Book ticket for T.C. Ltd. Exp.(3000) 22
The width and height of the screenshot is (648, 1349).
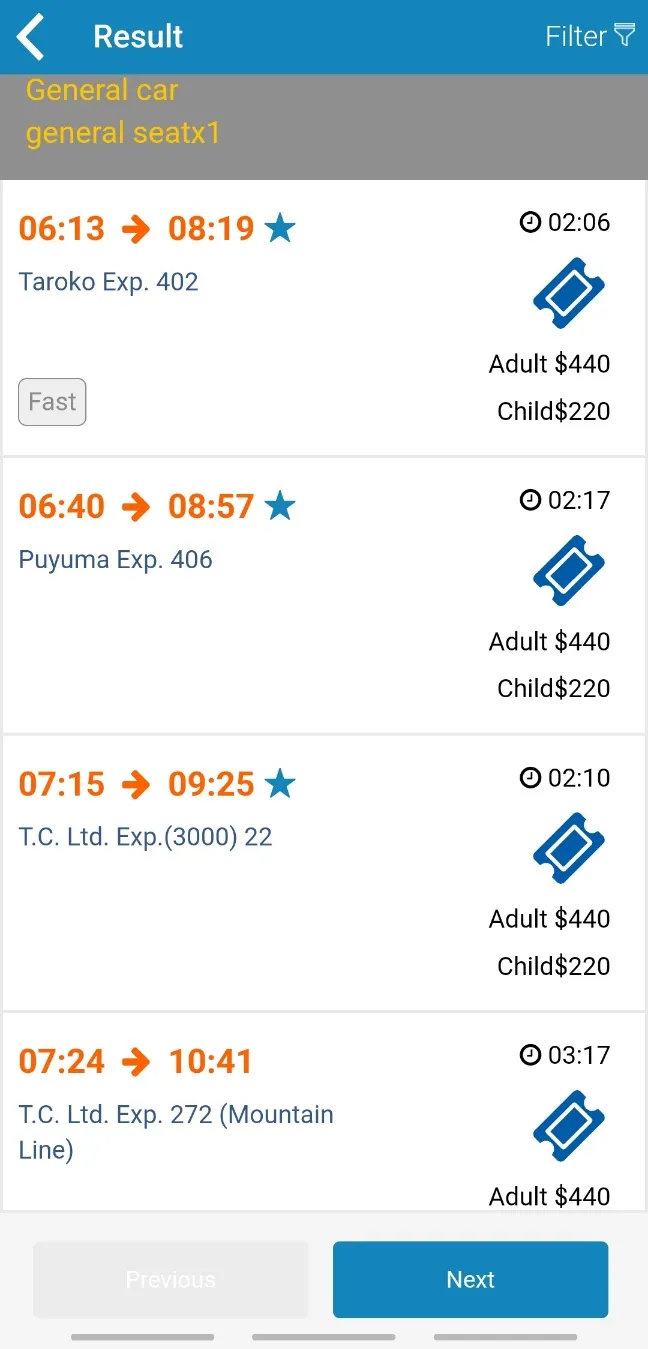[568, 848]
